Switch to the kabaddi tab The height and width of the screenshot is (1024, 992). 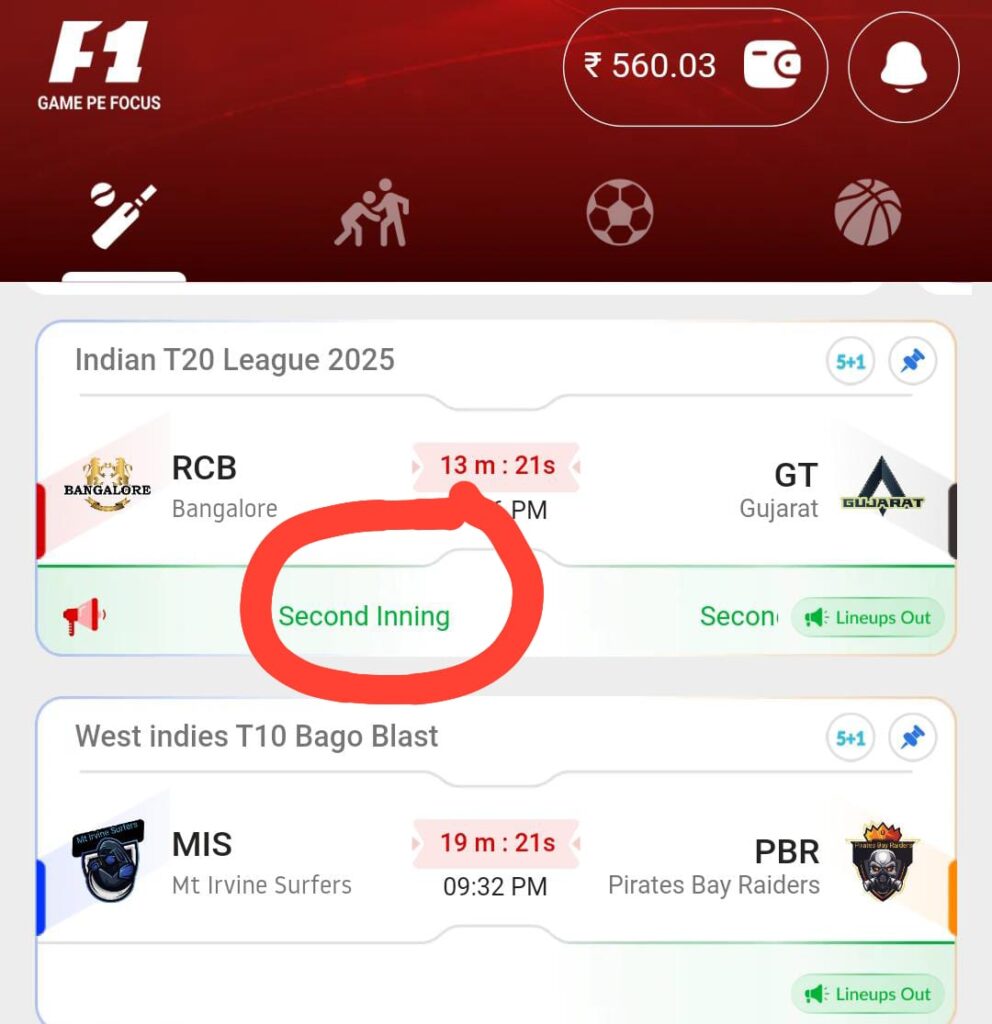tap(372, 213)
